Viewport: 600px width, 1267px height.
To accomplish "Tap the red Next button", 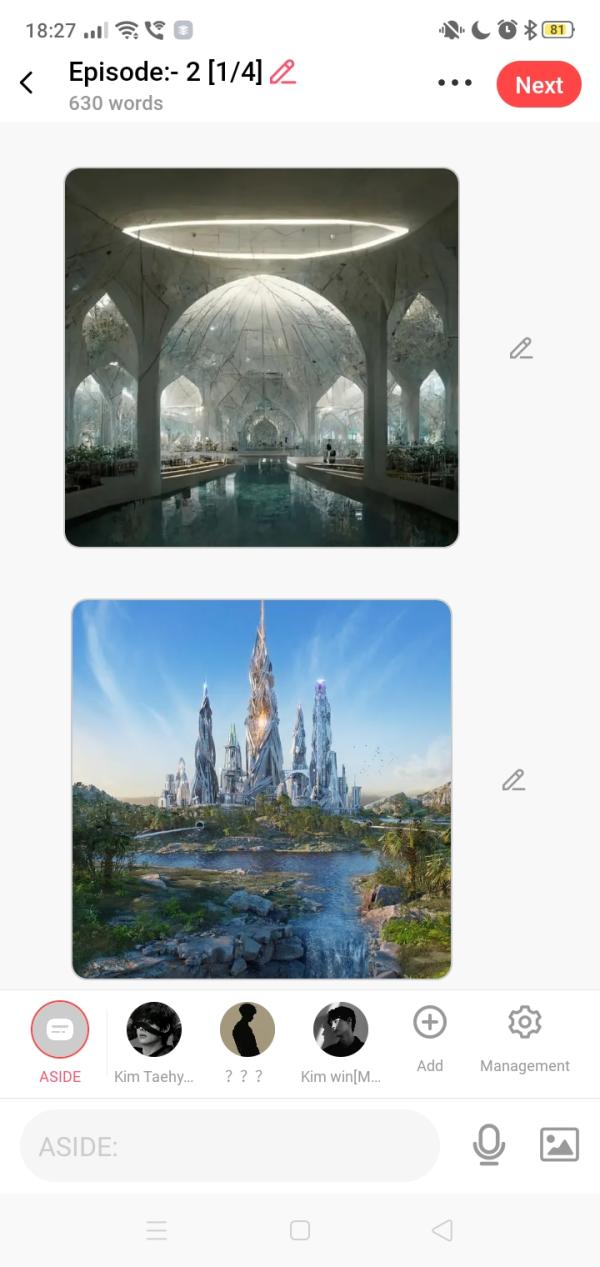I will pyautogui.click(x=538, y=85).
